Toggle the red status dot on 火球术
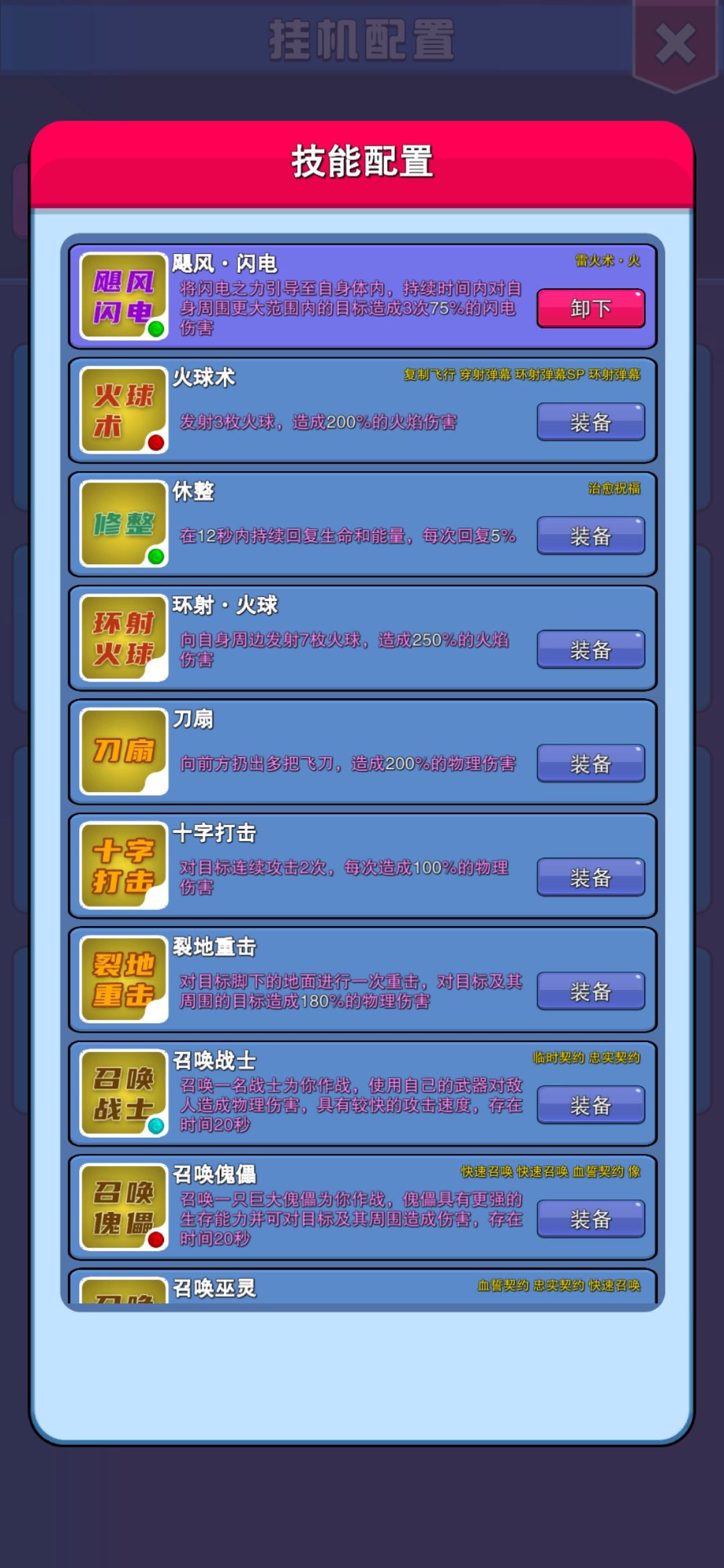The height and width of the screenshot is (1568, 724). pyautogui.click(x=156, y=442)
